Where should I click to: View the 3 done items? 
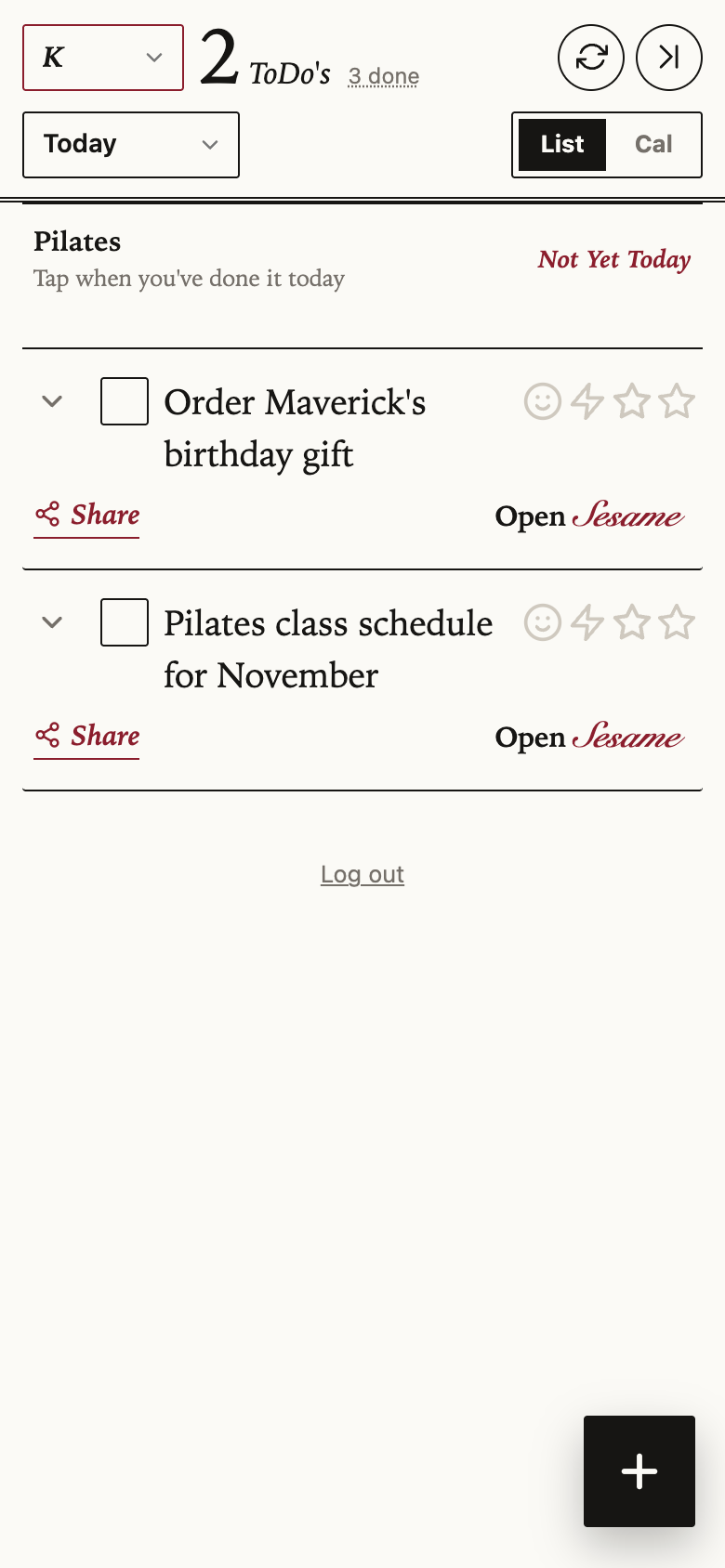pyautogui.click(x=384, y=76)
